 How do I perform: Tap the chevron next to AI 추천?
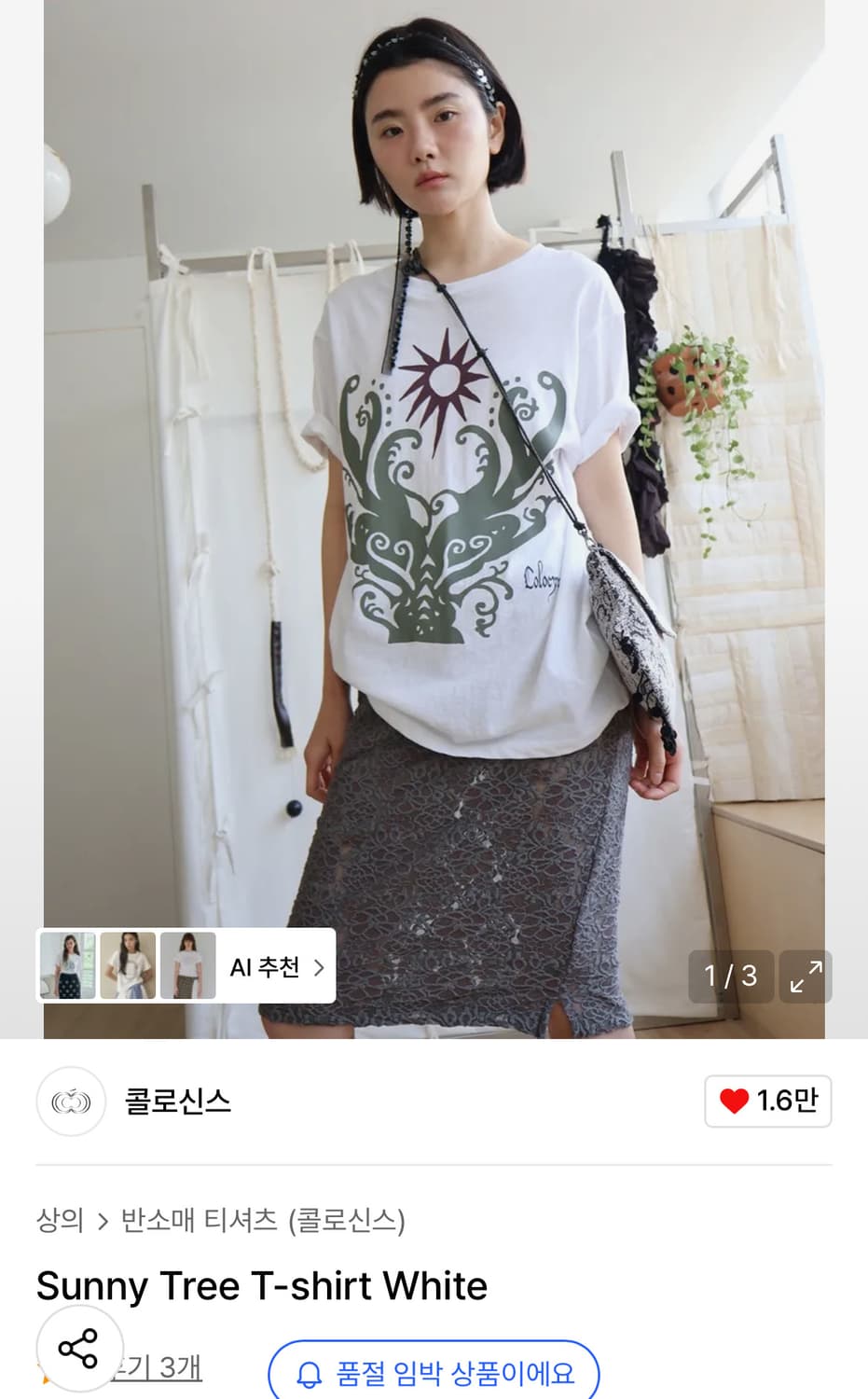pos(317,967)
